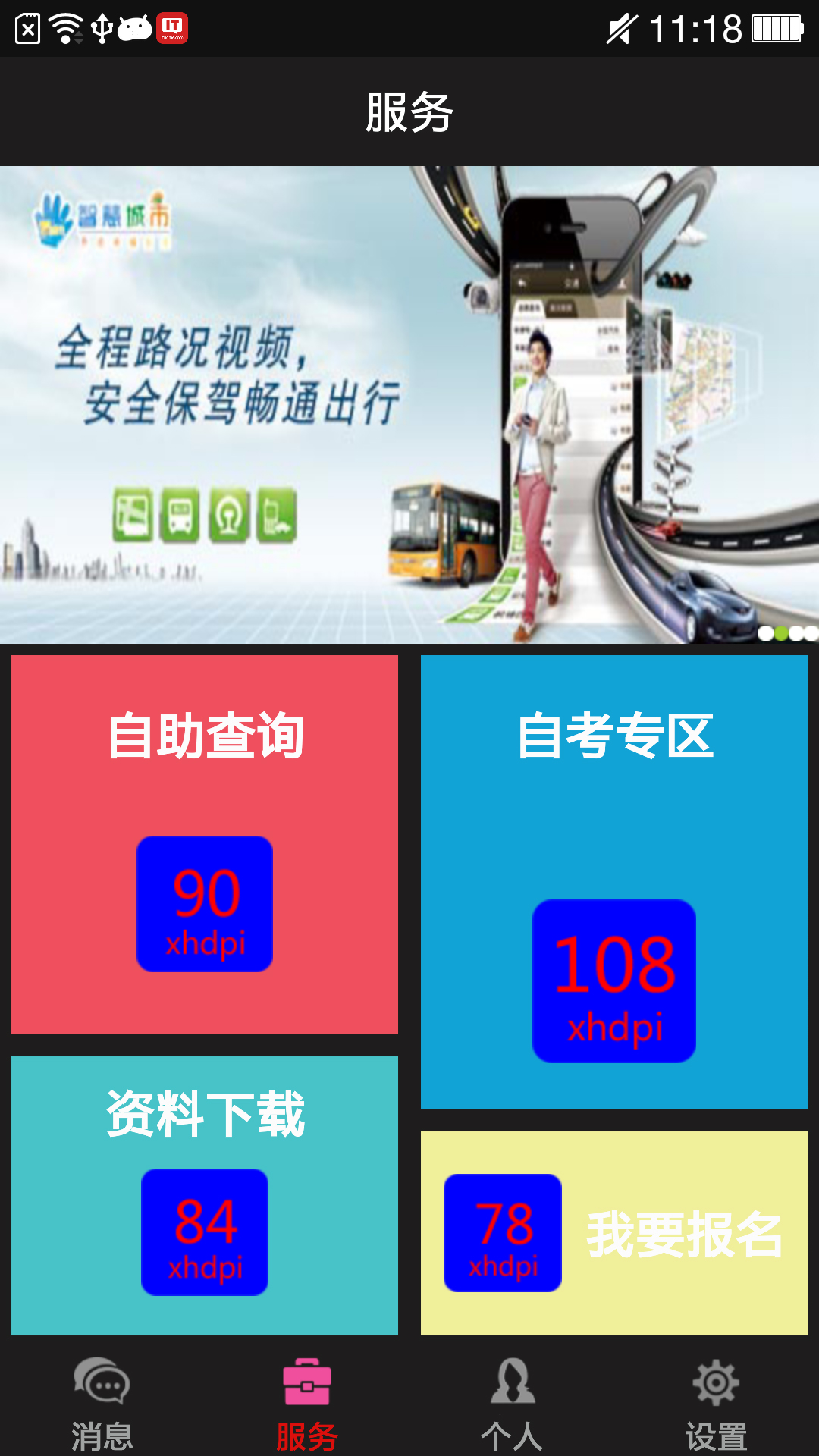
Task: Open the 我要报名 tile
Action: pos(614,1233)
